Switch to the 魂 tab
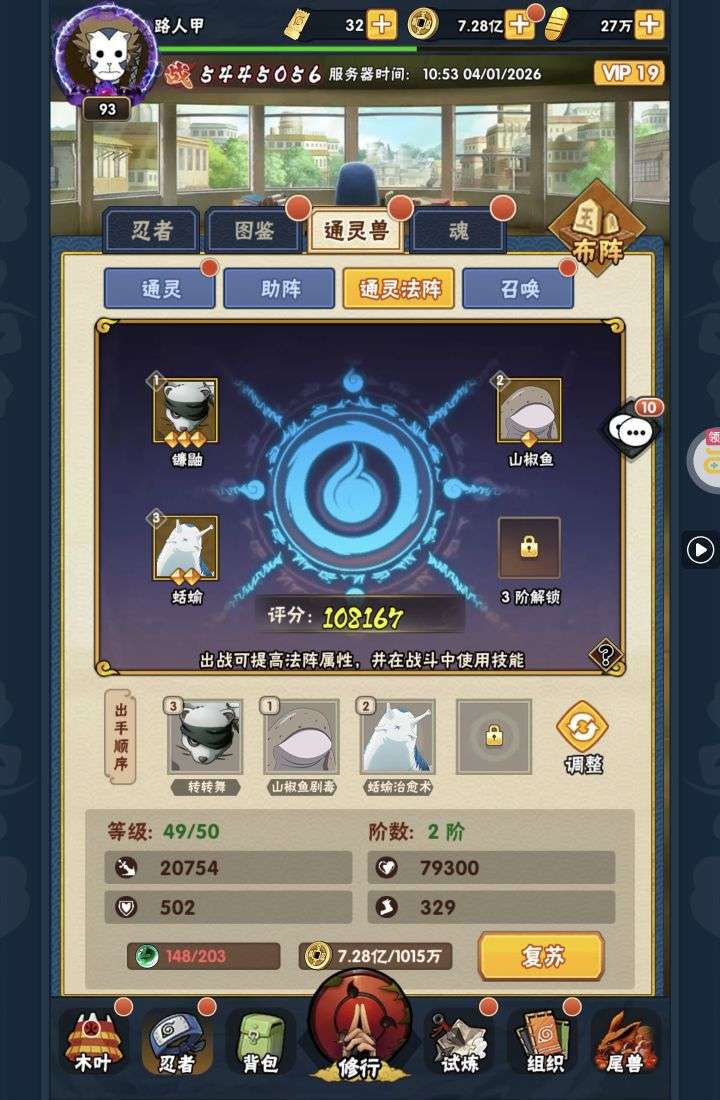The width and height of the screenshot is (720, 1100). pos(459,231)
